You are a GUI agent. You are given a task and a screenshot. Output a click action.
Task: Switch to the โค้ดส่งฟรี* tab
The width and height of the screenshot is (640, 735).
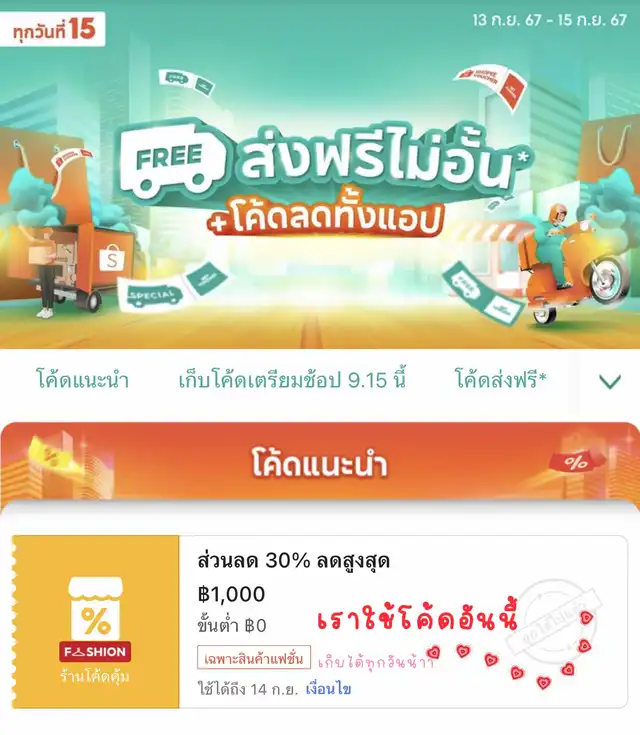click(502, 380)
